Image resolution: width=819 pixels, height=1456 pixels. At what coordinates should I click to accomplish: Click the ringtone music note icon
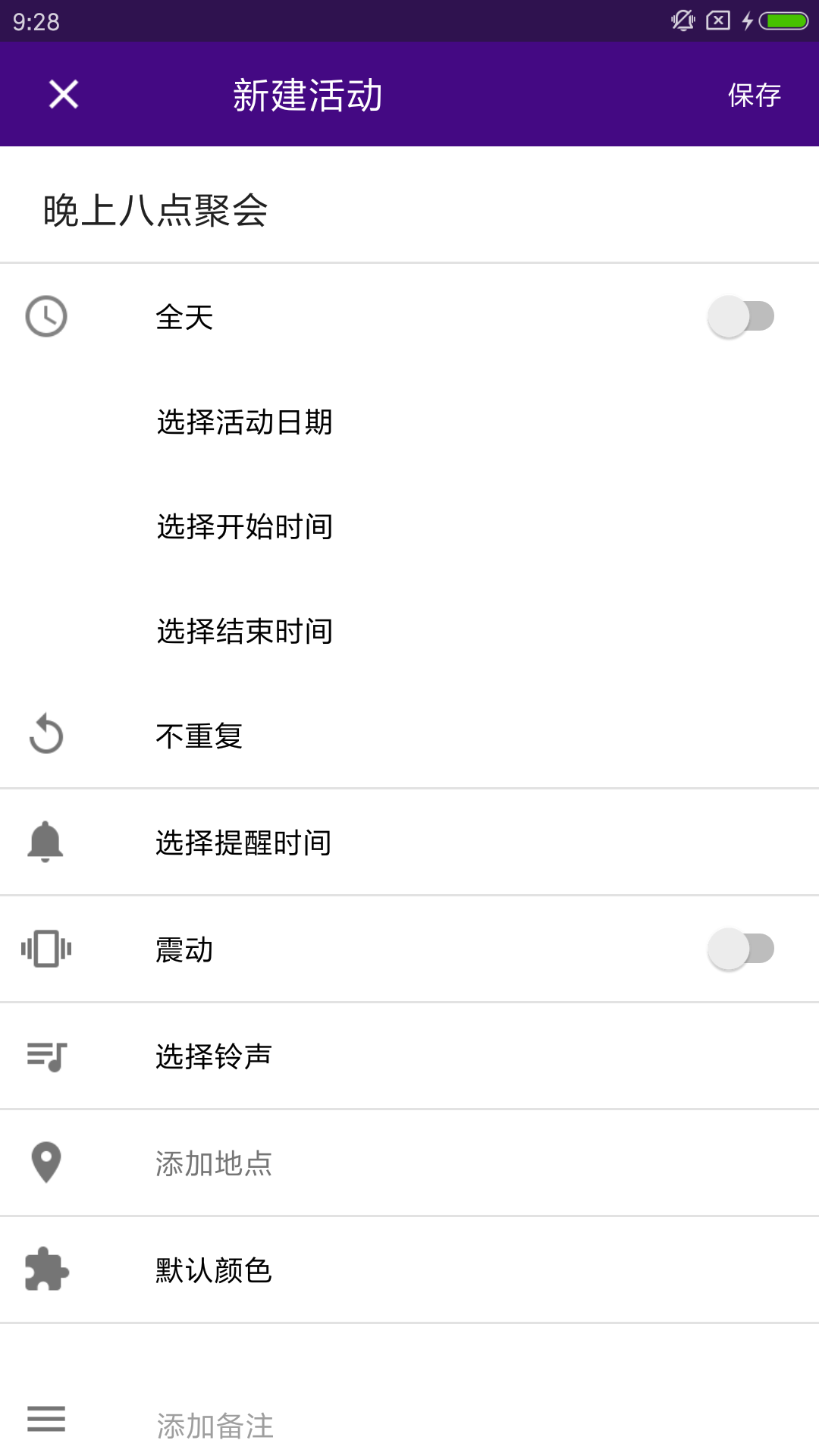click(x=45, y=1056)
